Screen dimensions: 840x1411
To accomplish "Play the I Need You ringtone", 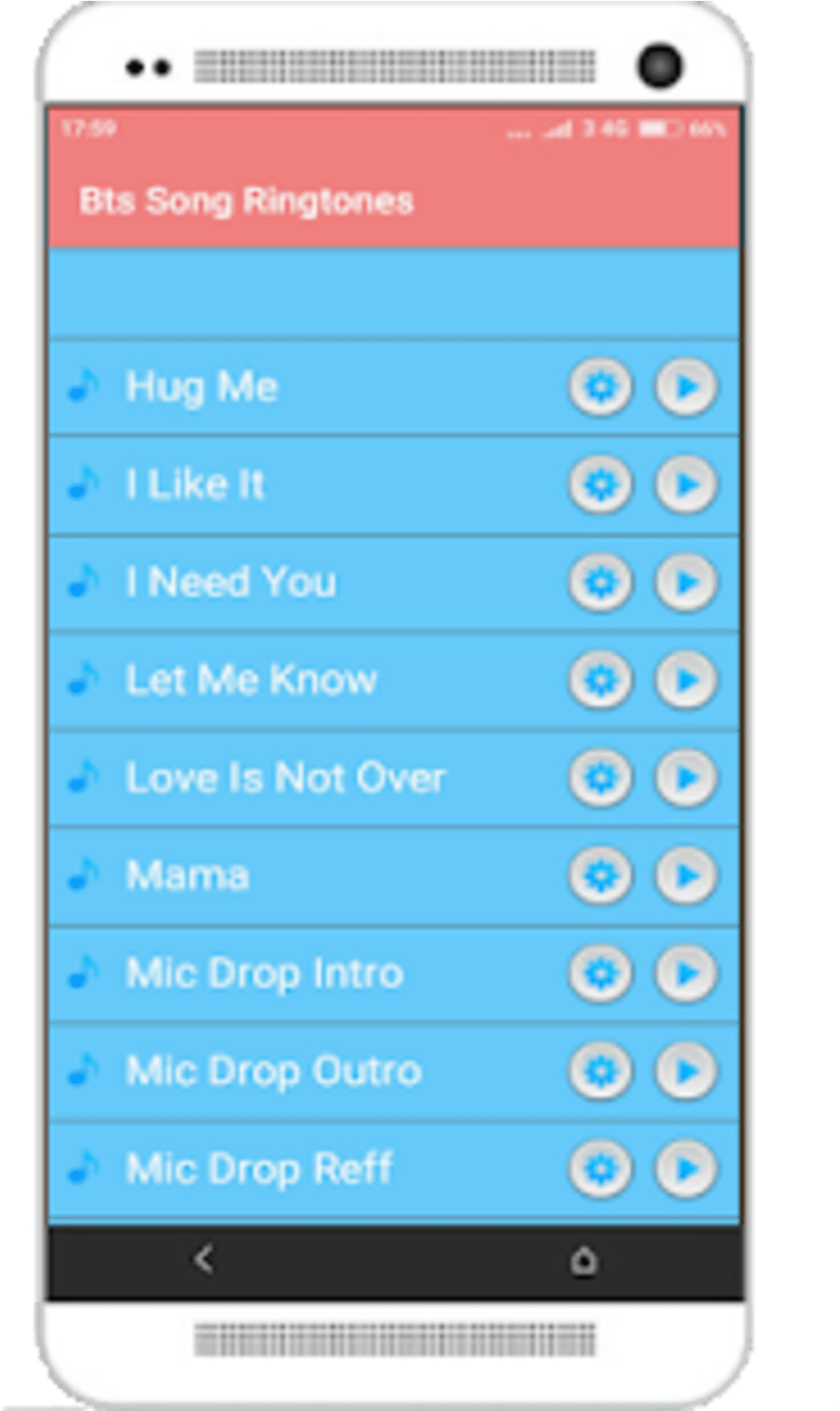I will [x=686, y=582].
